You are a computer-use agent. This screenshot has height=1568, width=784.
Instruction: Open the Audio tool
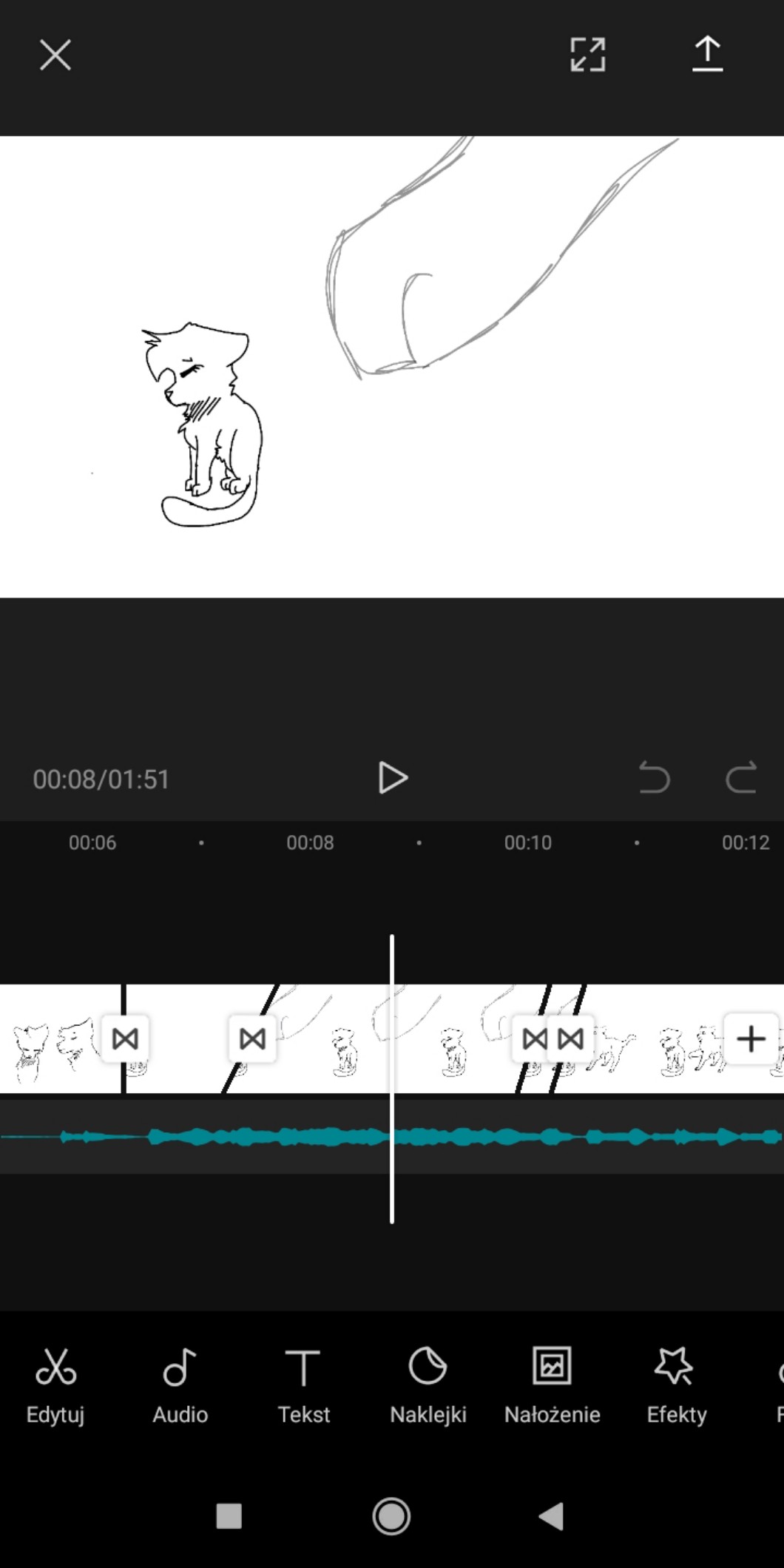point(180,1385)
